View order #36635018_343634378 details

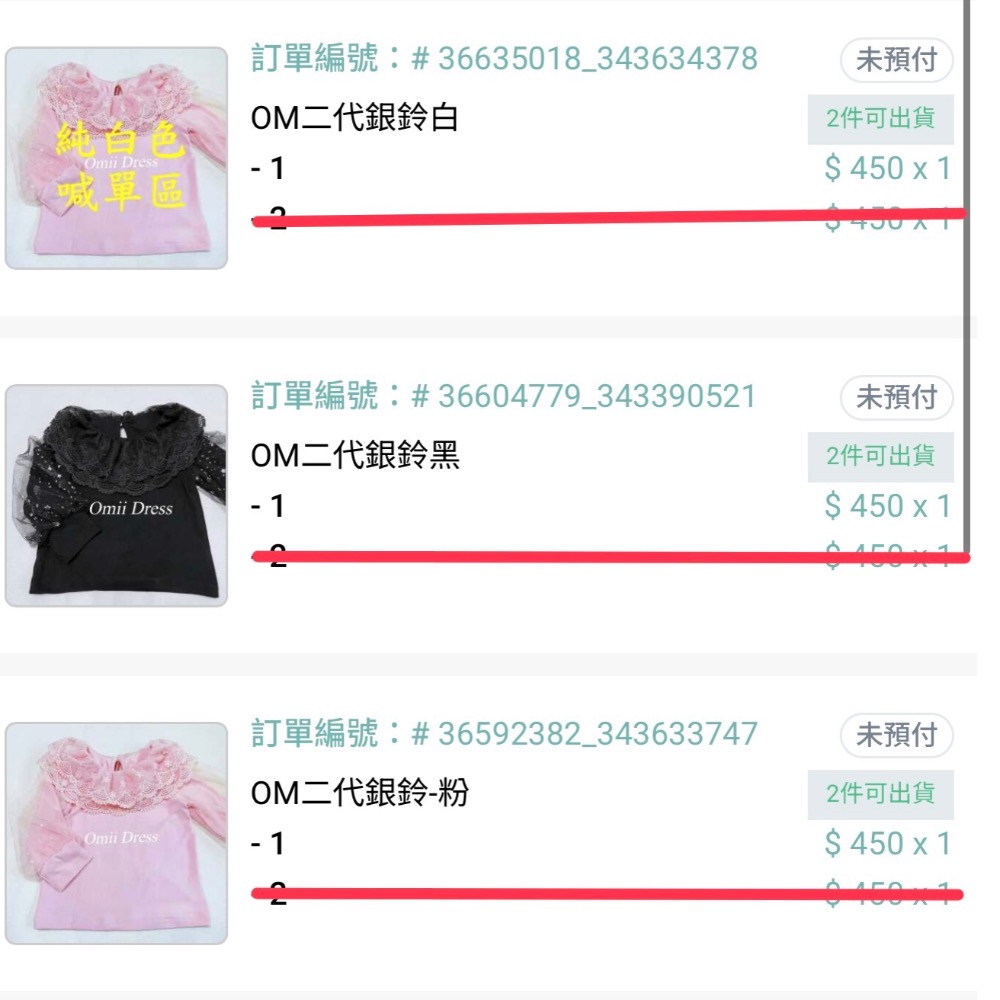coord(504,59)
